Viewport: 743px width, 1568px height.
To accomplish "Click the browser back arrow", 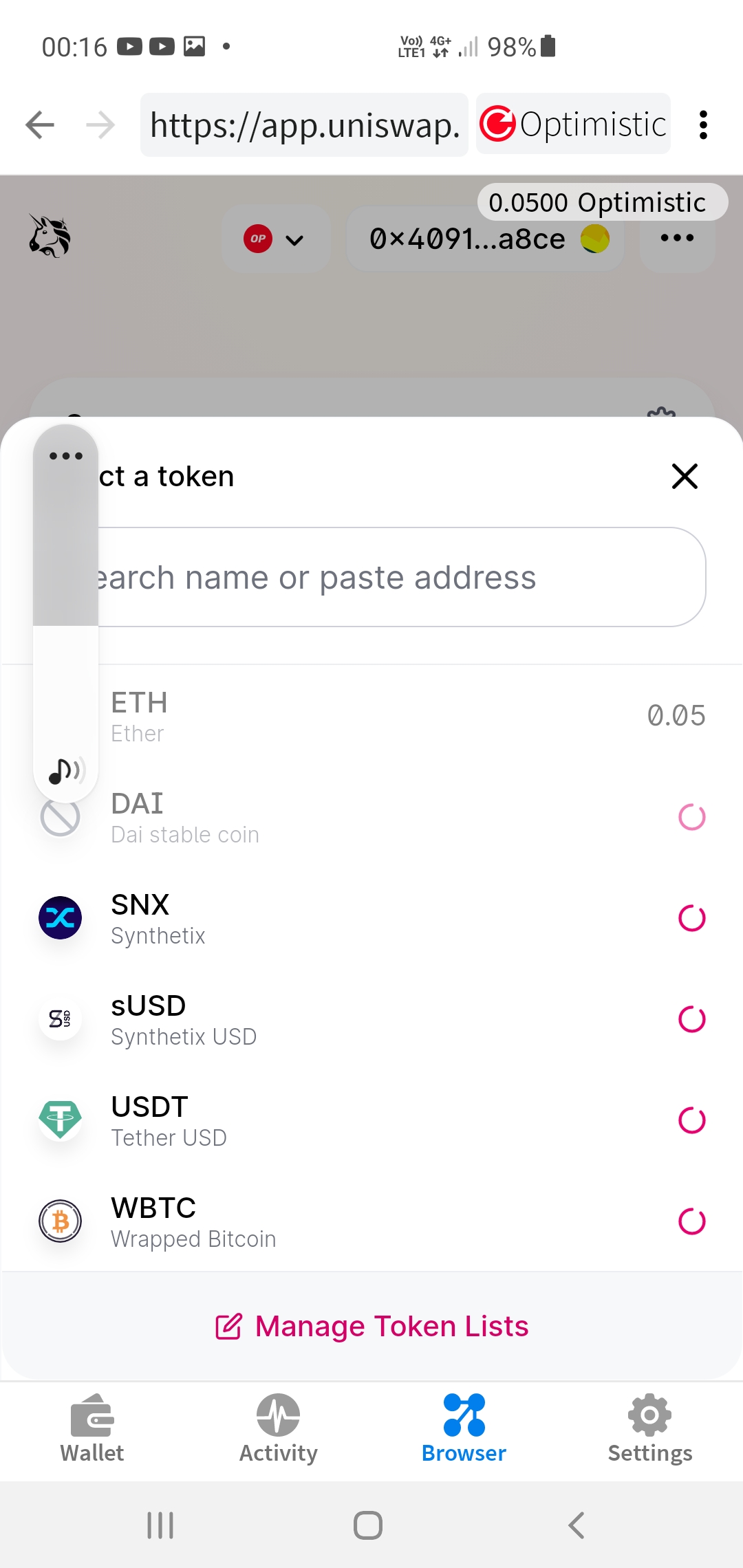I will coord(39,124).
